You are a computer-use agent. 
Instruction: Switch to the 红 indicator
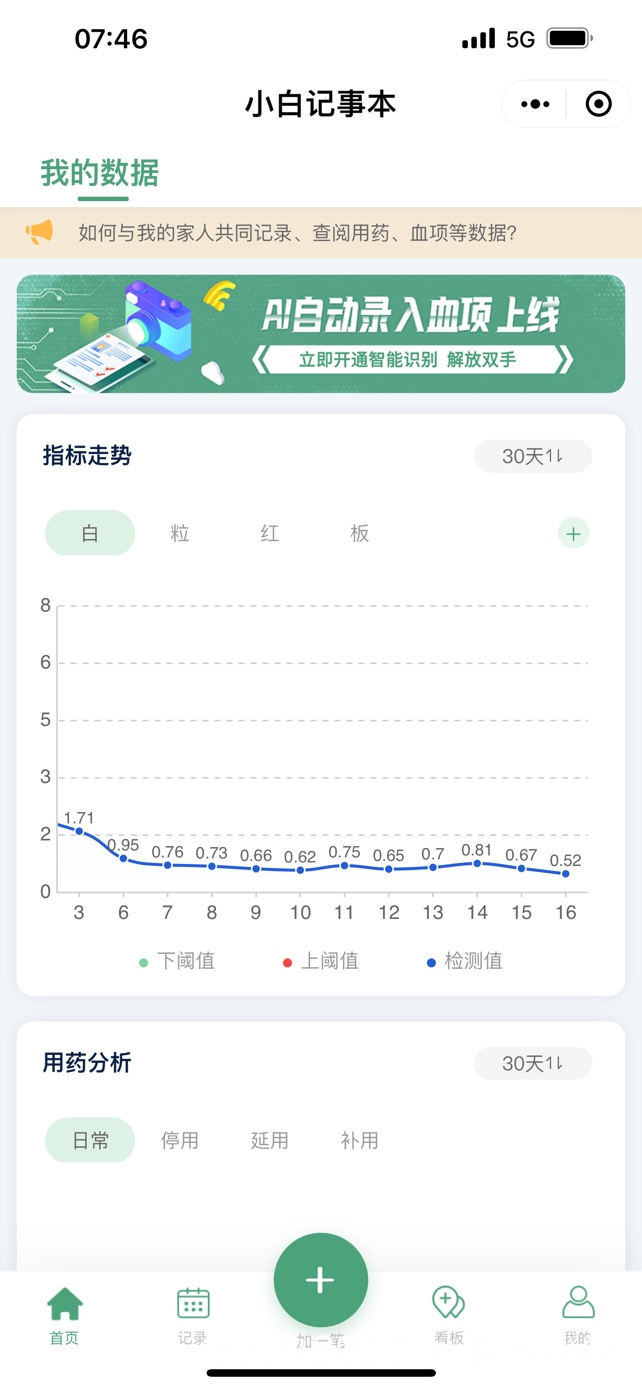click(x=270, y=533)
